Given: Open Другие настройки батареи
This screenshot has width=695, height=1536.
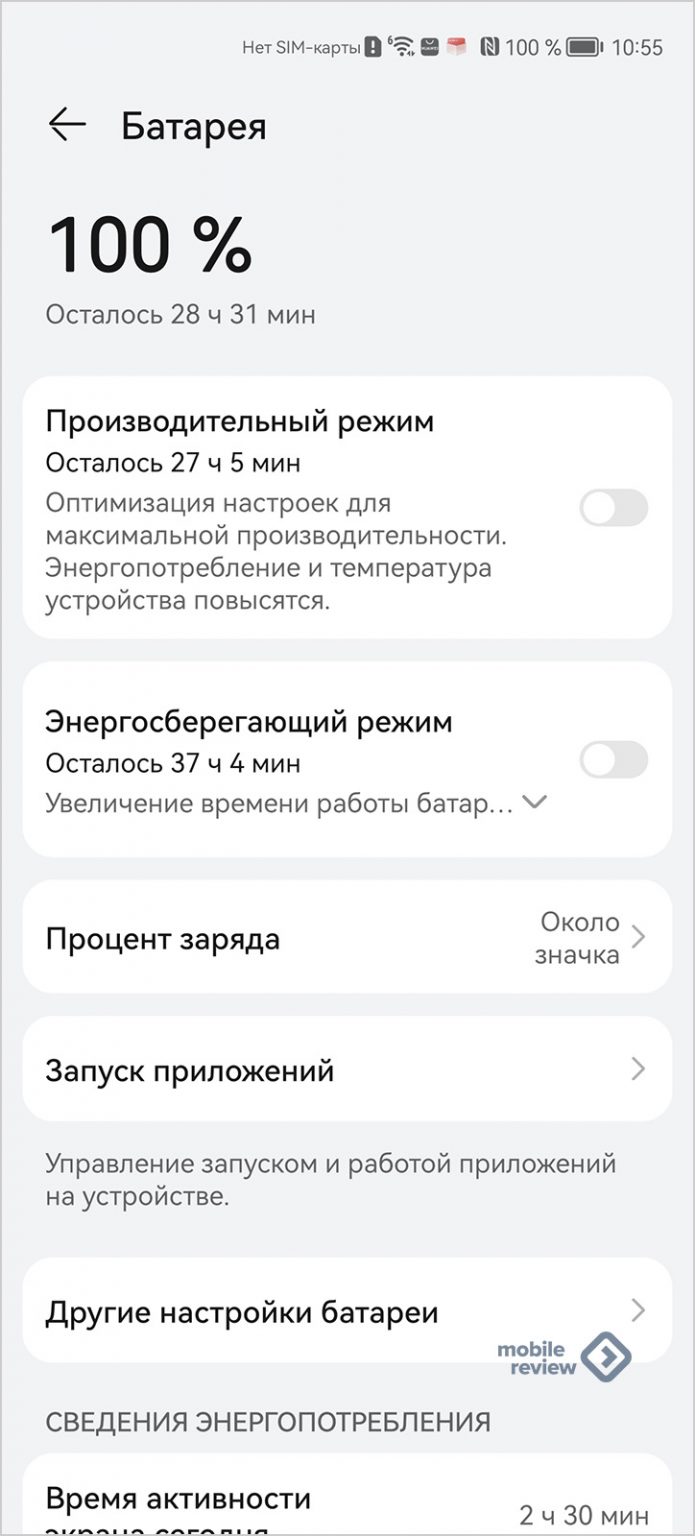Looking at the screenshot, I should 346,1311.
